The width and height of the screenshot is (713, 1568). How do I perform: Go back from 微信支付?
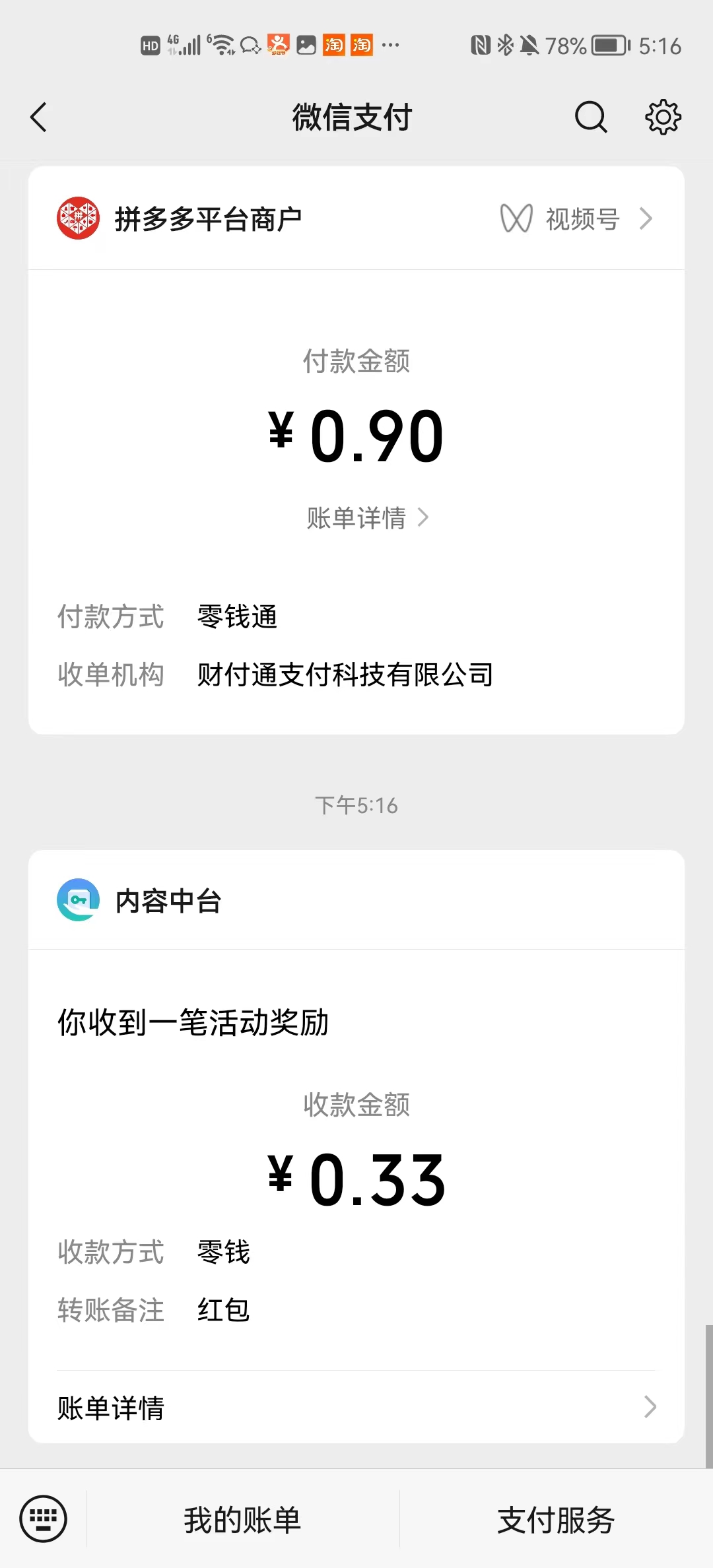39,117
